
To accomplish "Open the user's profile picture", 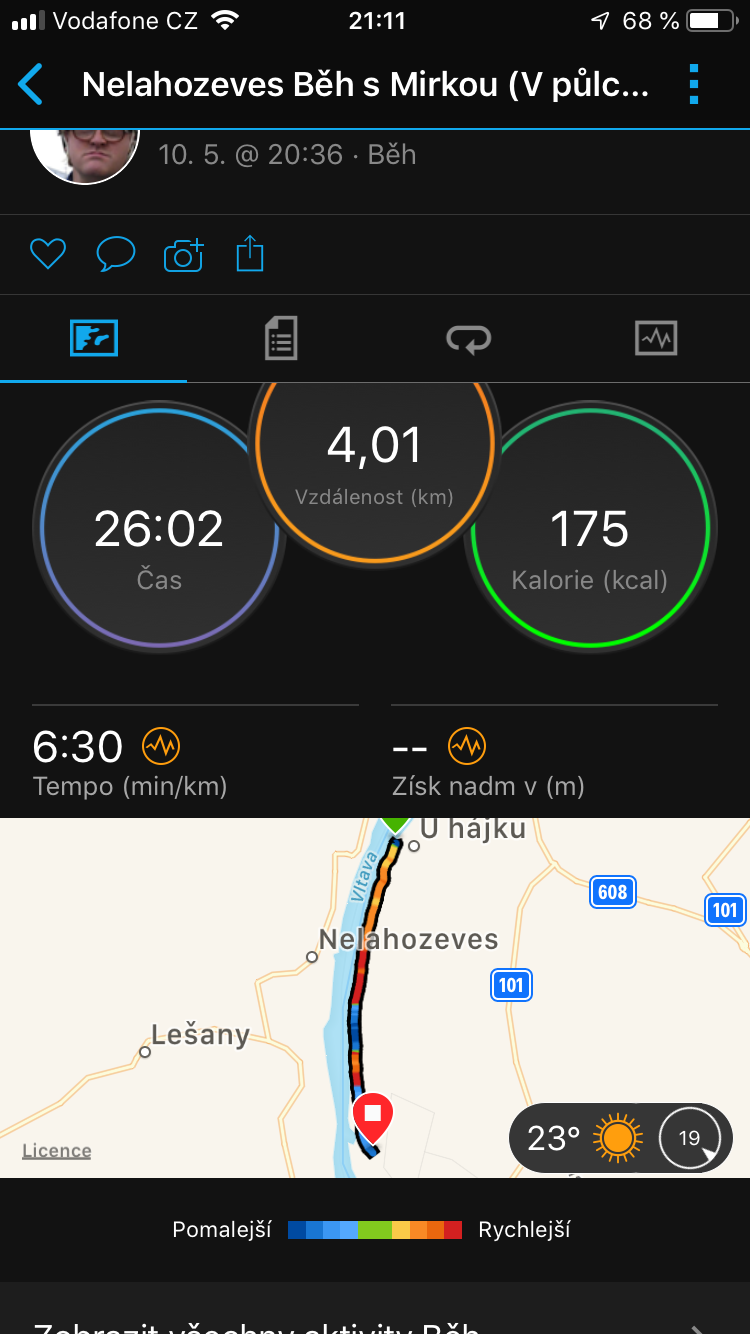I will click(85, 155).
